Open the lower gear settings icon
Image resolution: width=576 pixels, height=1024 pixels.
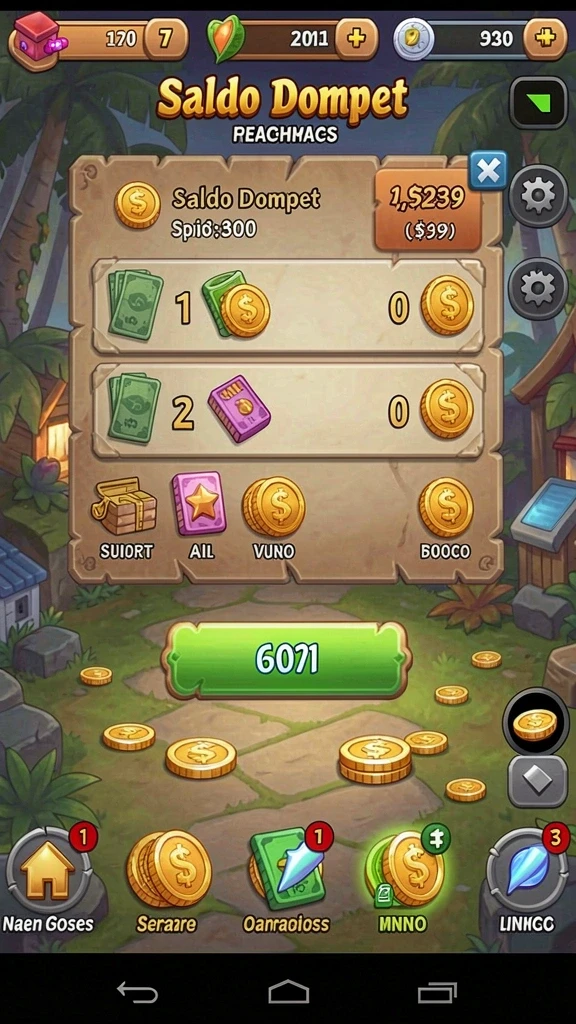(x=539, y=288)
